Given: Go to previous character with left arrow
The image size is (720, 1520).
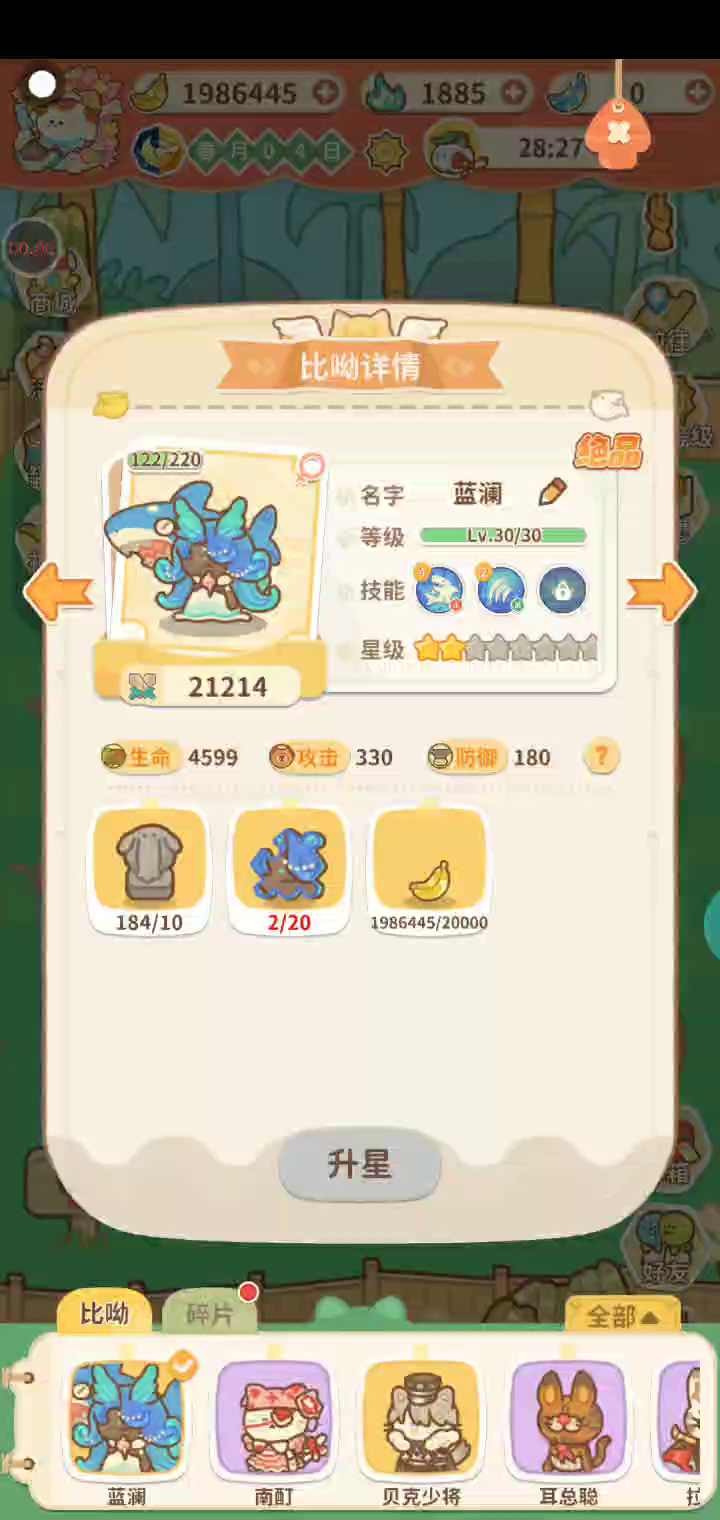Looking at the screenshot, I should [58, 592].
